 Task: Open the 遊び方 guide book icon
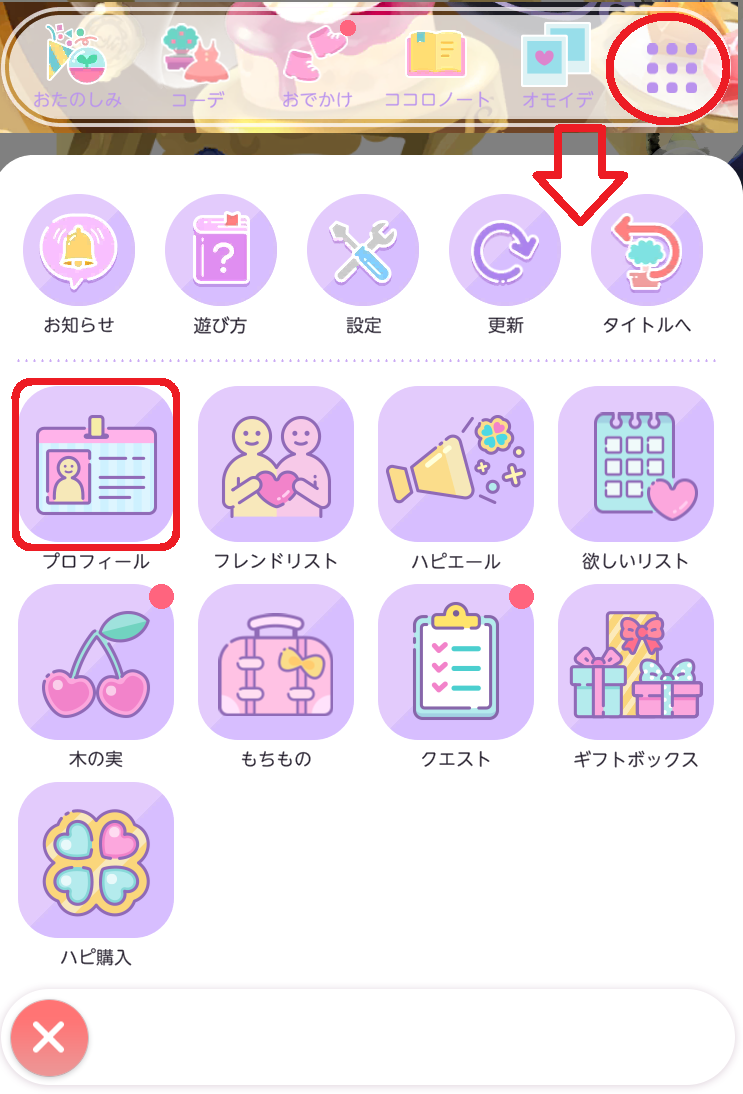coord(221,250)
